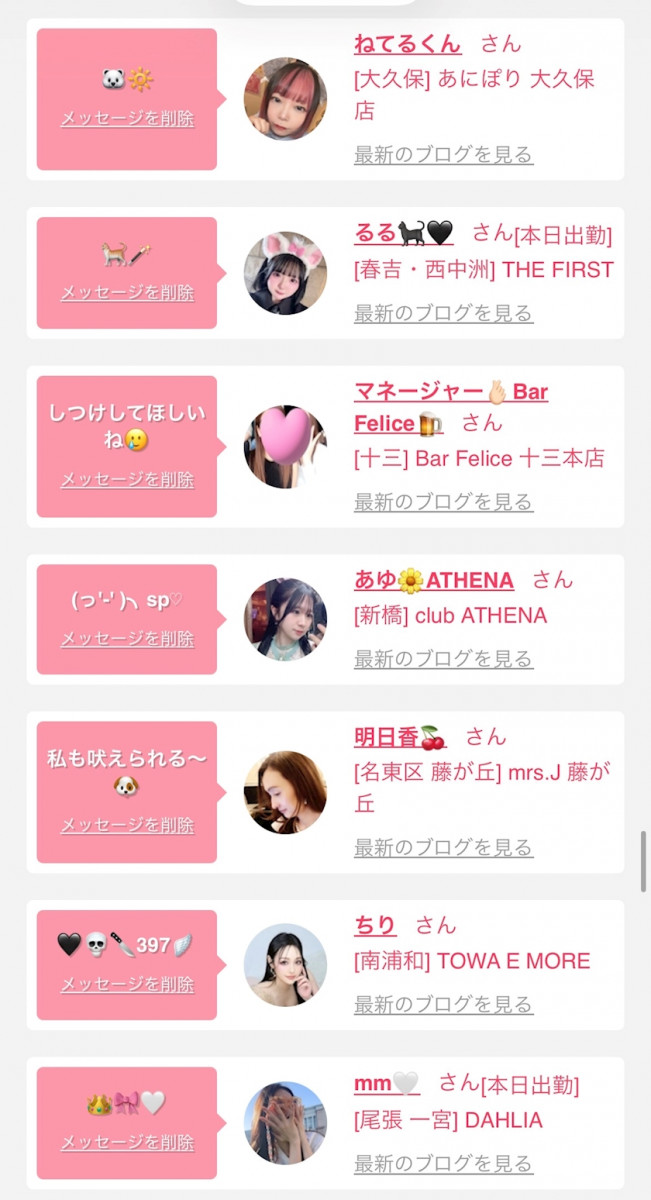Open mm's profile name link
The width and height of the screenshot is (651, 1200).
[x=386, y=1084]
